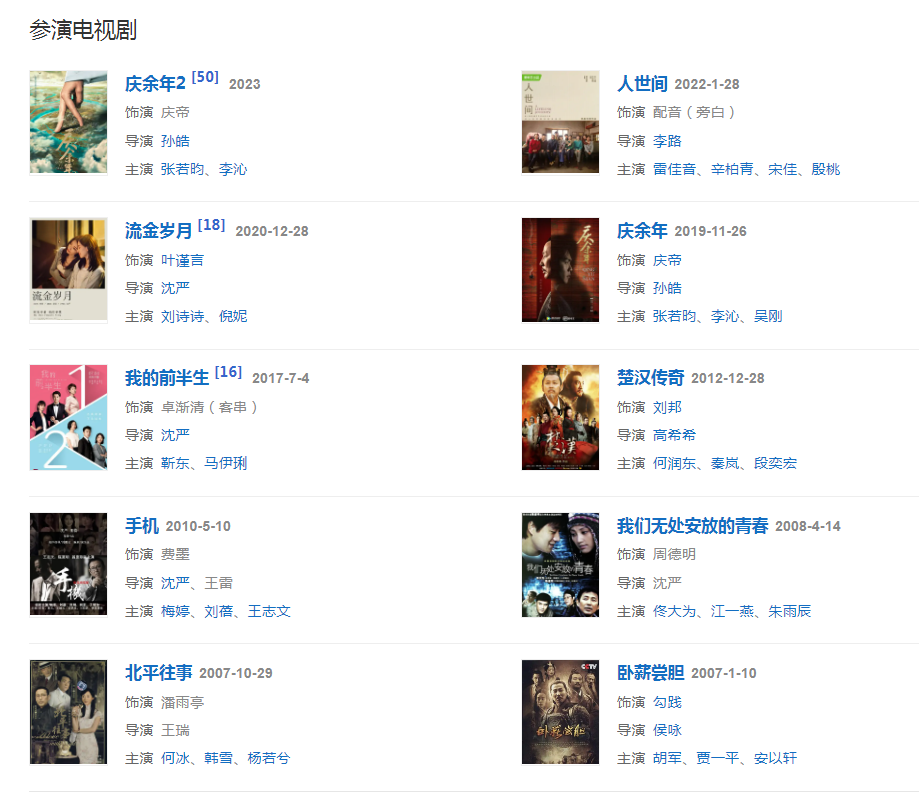
Task: Open the 北平往事 title link
Action: tap(158, 673)
